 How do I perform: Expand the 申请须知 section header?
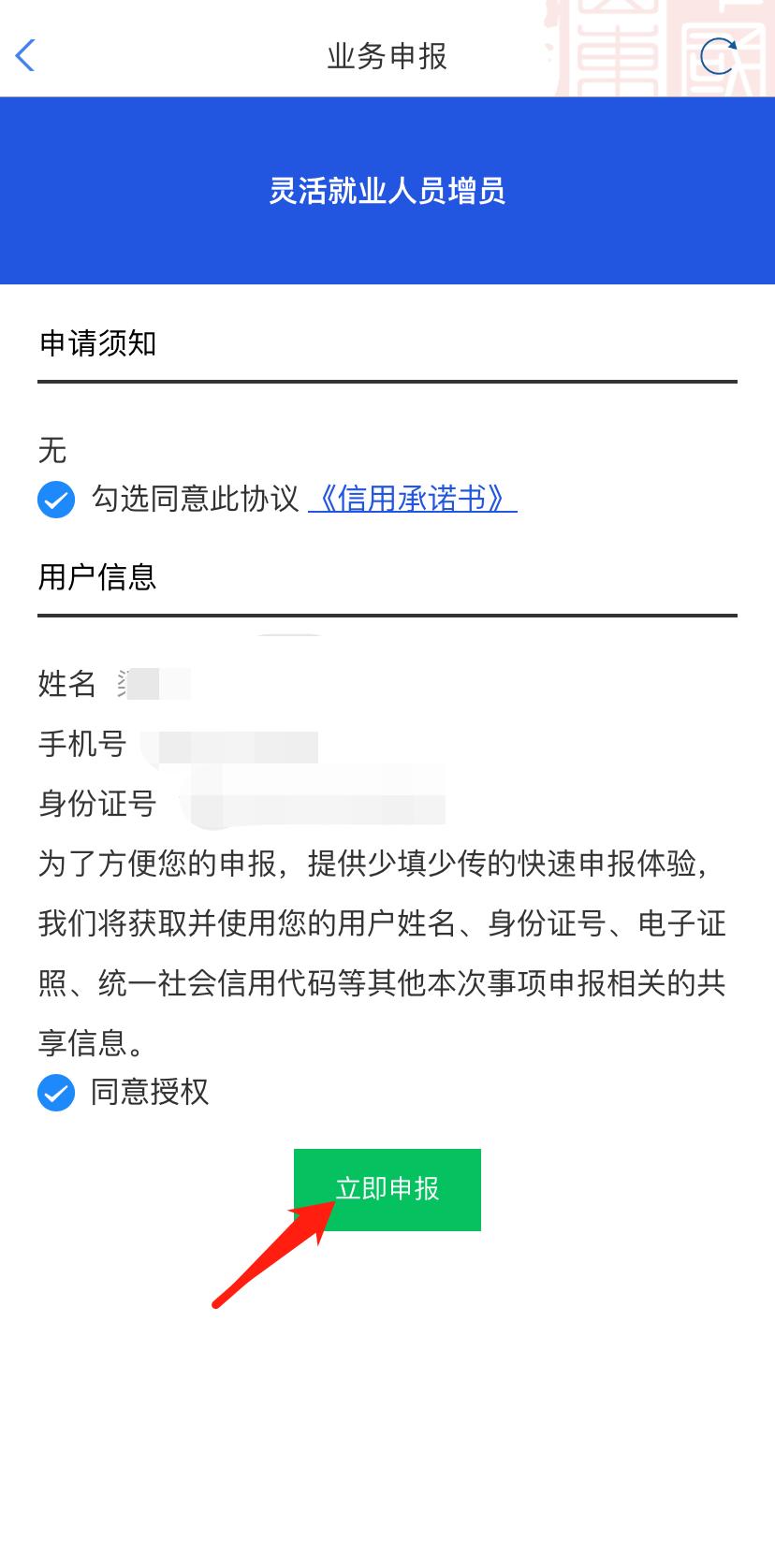pyautogui.click(x=97, y=343)
